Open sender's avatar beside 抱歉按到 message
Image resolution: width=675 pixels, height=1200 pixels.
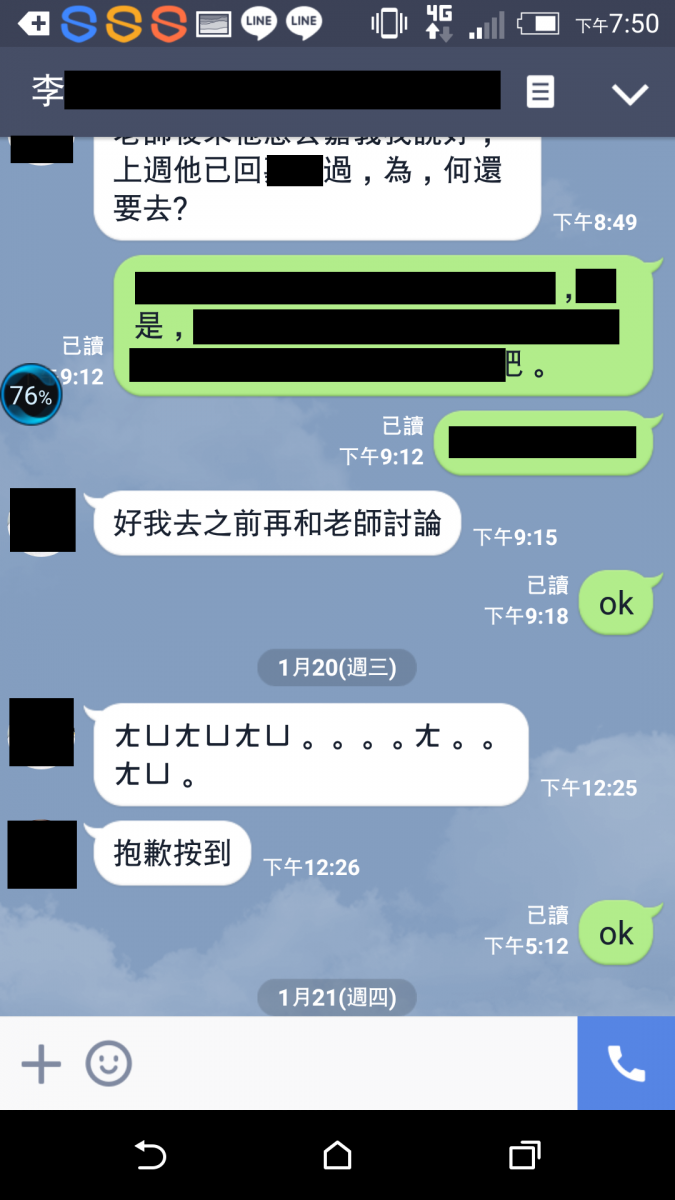42,854
